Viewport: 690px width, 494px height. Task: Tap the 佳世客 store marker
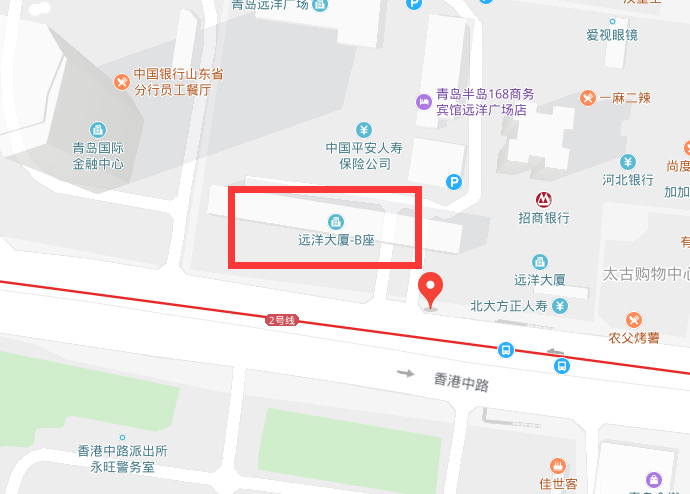click(558, 465)
